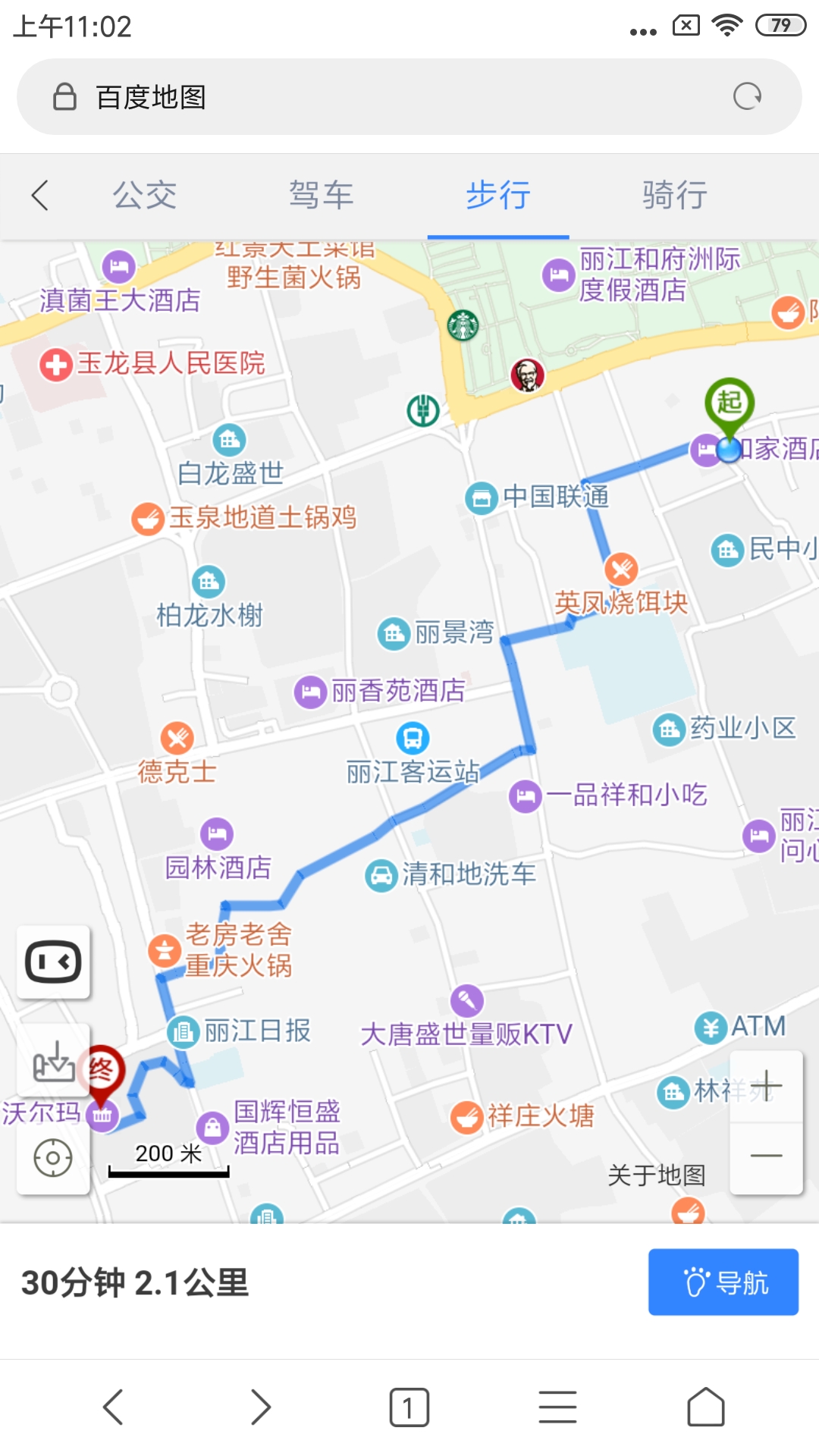Open the browser tabs switcher
This screenshot has height=1456, width=819.
pos(409,1407)
